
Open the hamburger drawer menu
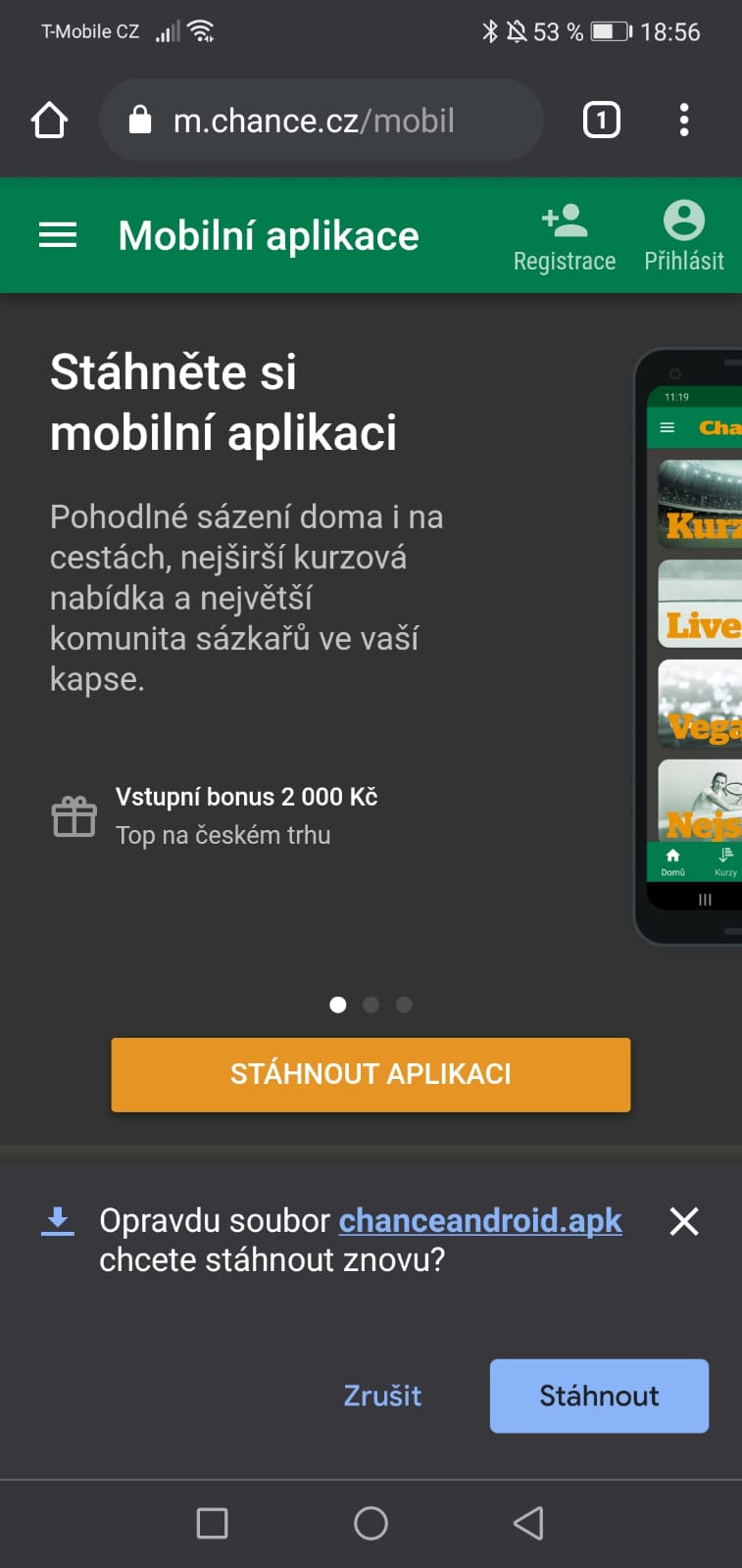click(58, 235)
